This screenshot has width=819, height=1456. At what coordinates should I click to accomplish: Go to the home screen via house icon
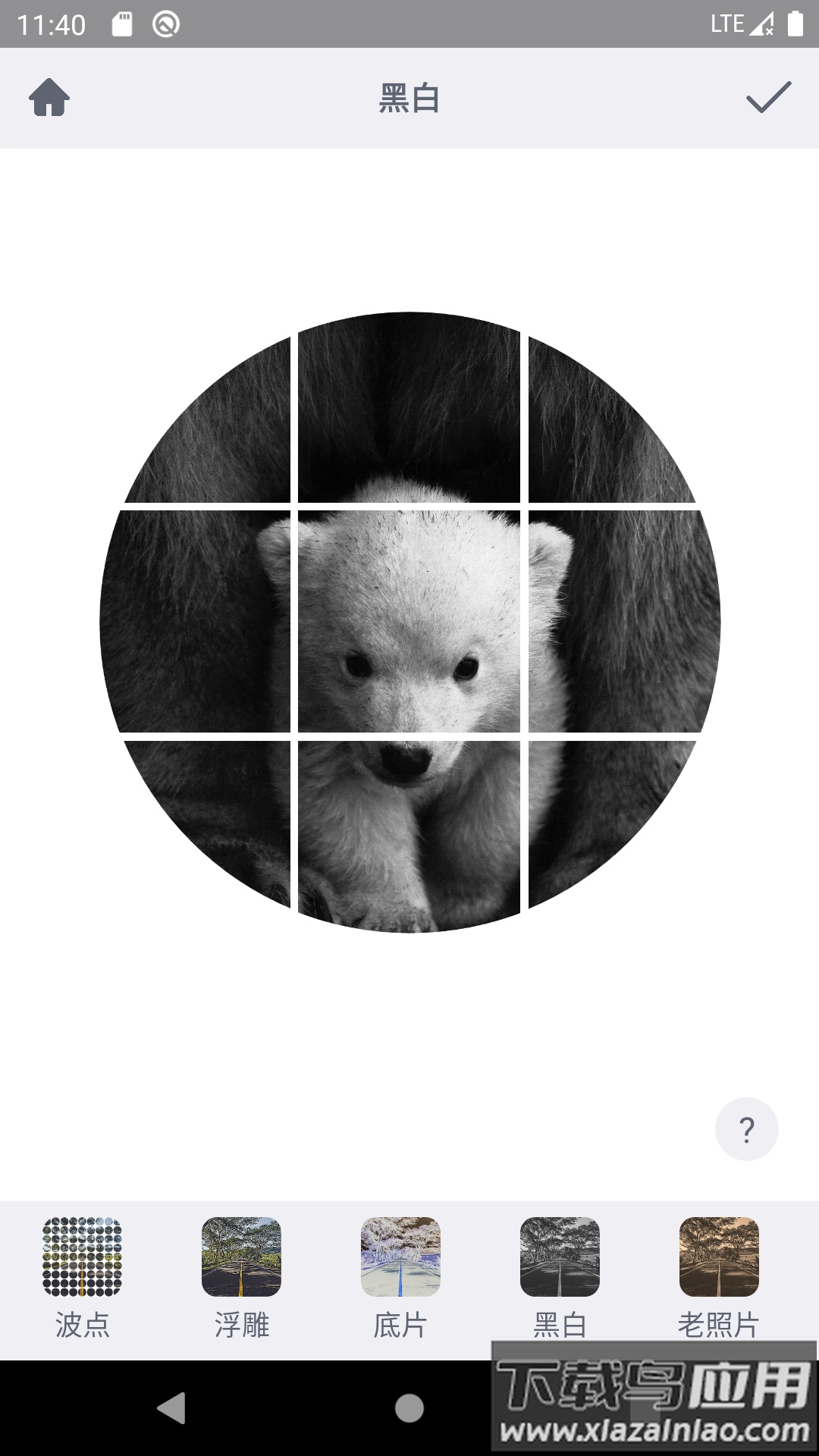tap(49, 98)
